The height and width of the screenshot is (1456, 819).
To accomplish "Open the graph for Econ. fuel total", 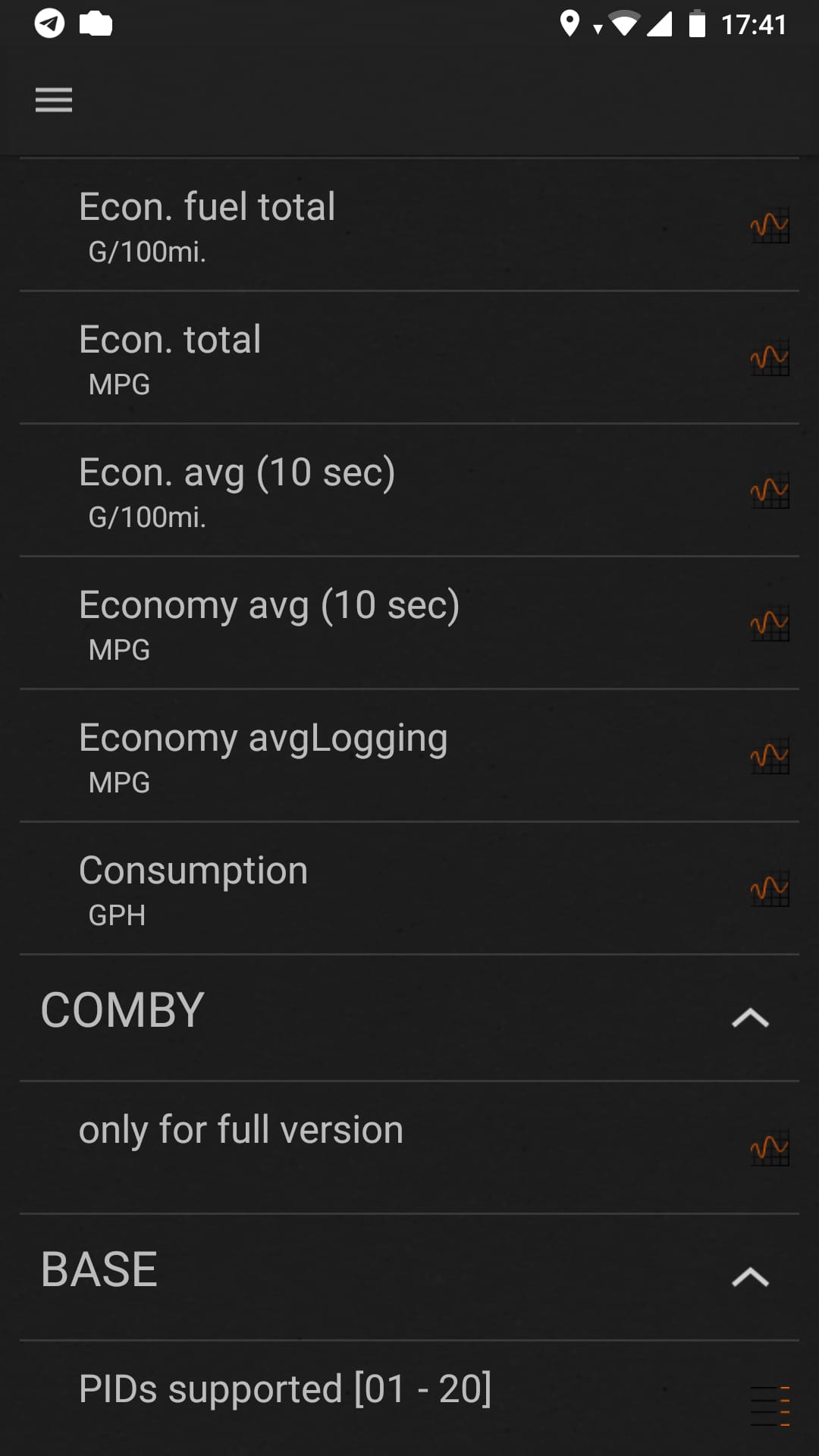I will pyautogui.click(x=769, y=224).
